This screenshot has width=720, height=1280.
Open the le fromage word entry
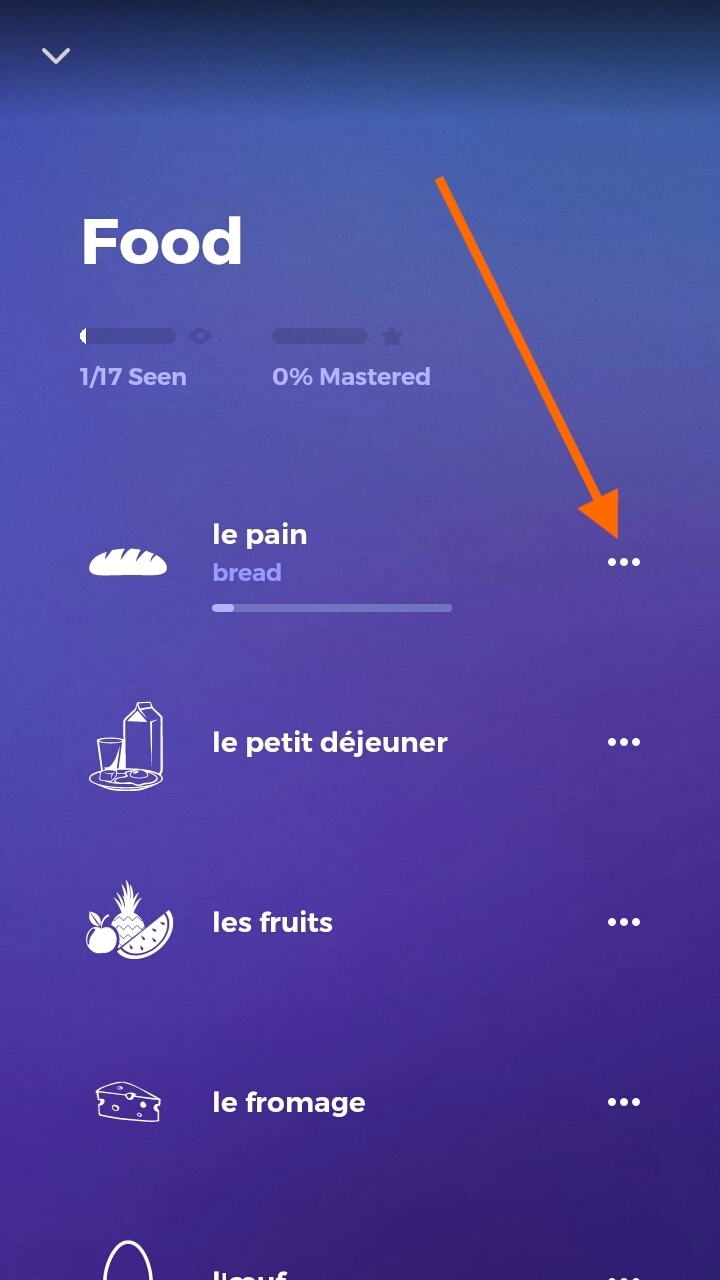288,1102
